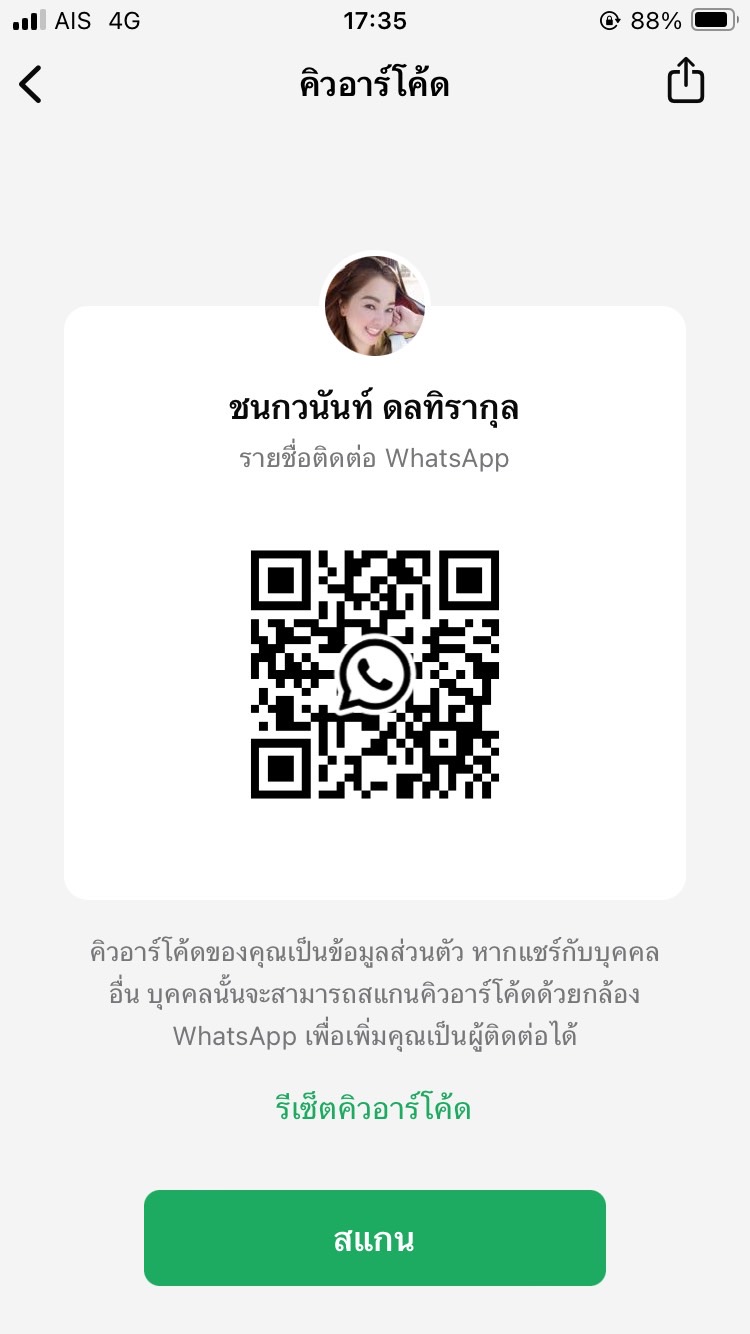Tap the green สแกน button

tap(375, 1238)
